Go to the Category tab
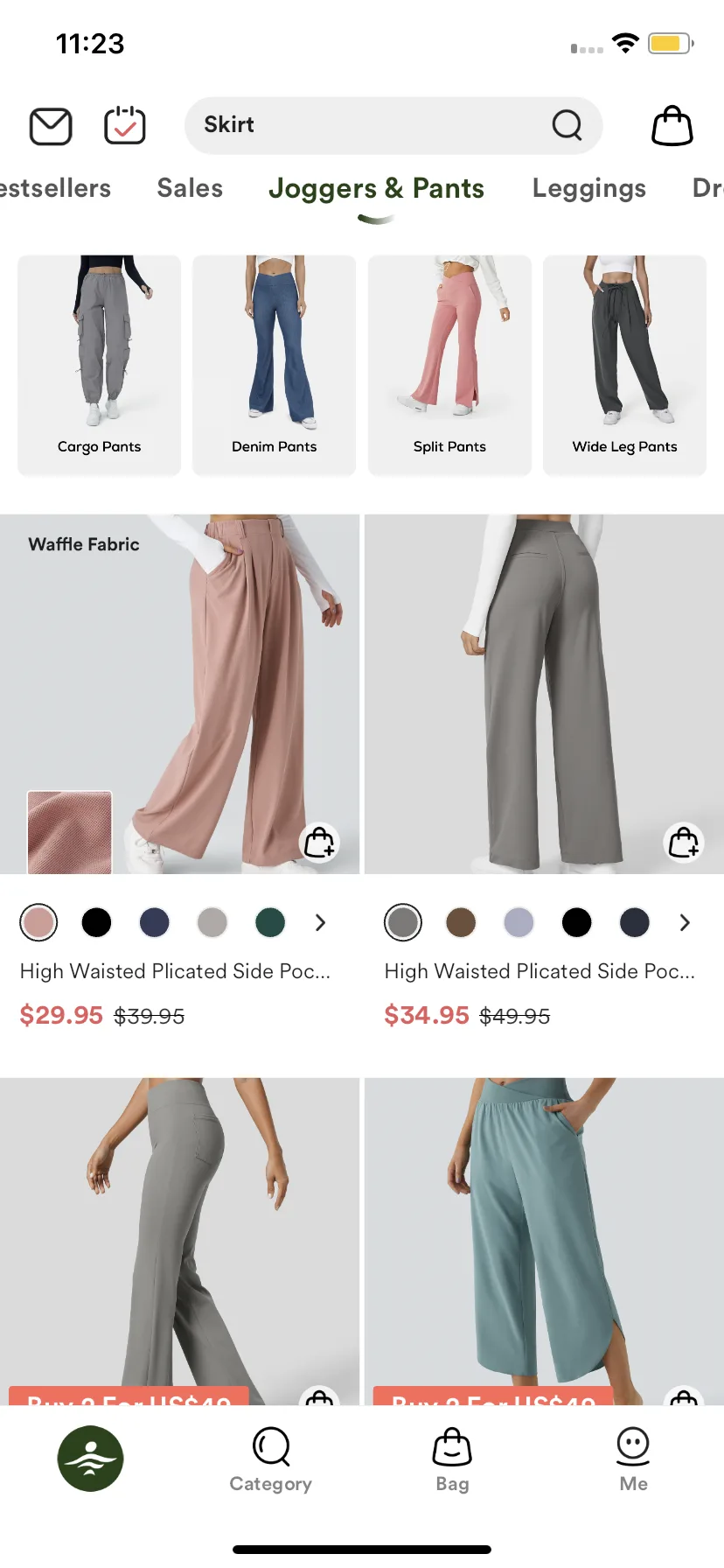Screen dimensions: 724x1568 point(271,1459)
